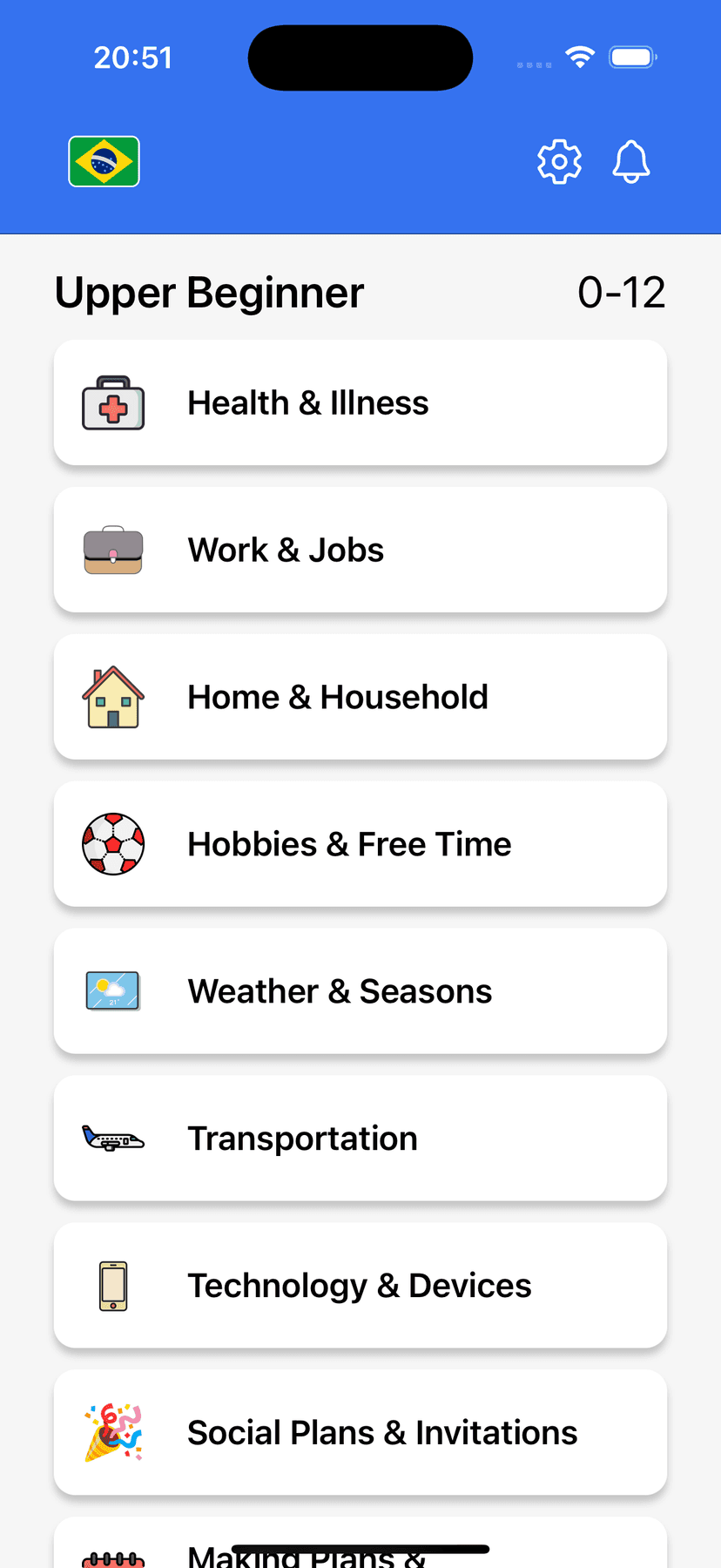Tap the soccer ball icon
Screen dimensions: 721x1568
[x=113, y=843]
